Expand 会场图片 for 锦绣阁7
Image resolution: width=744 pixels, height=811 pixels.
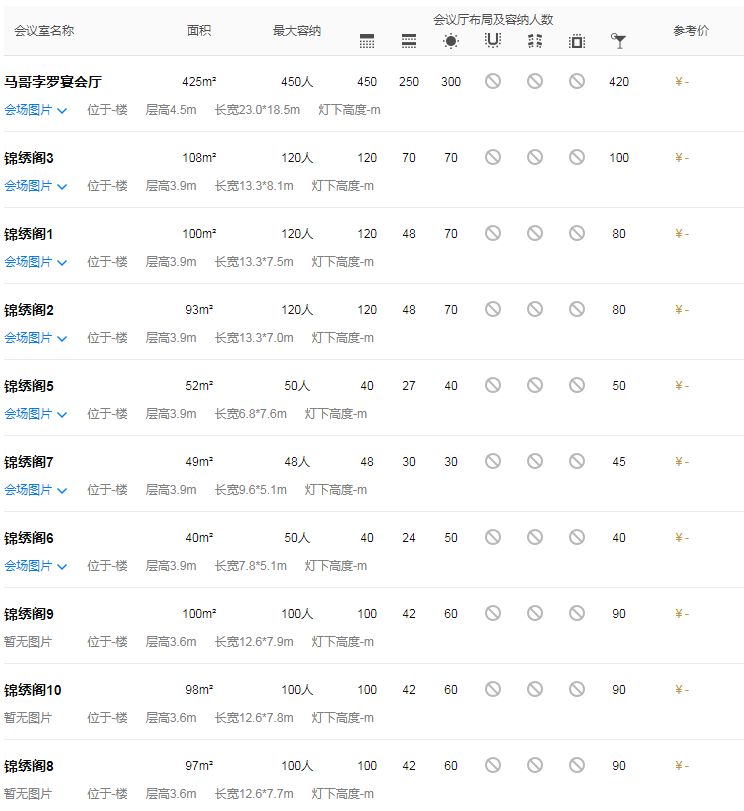click(x=35, y=490)
